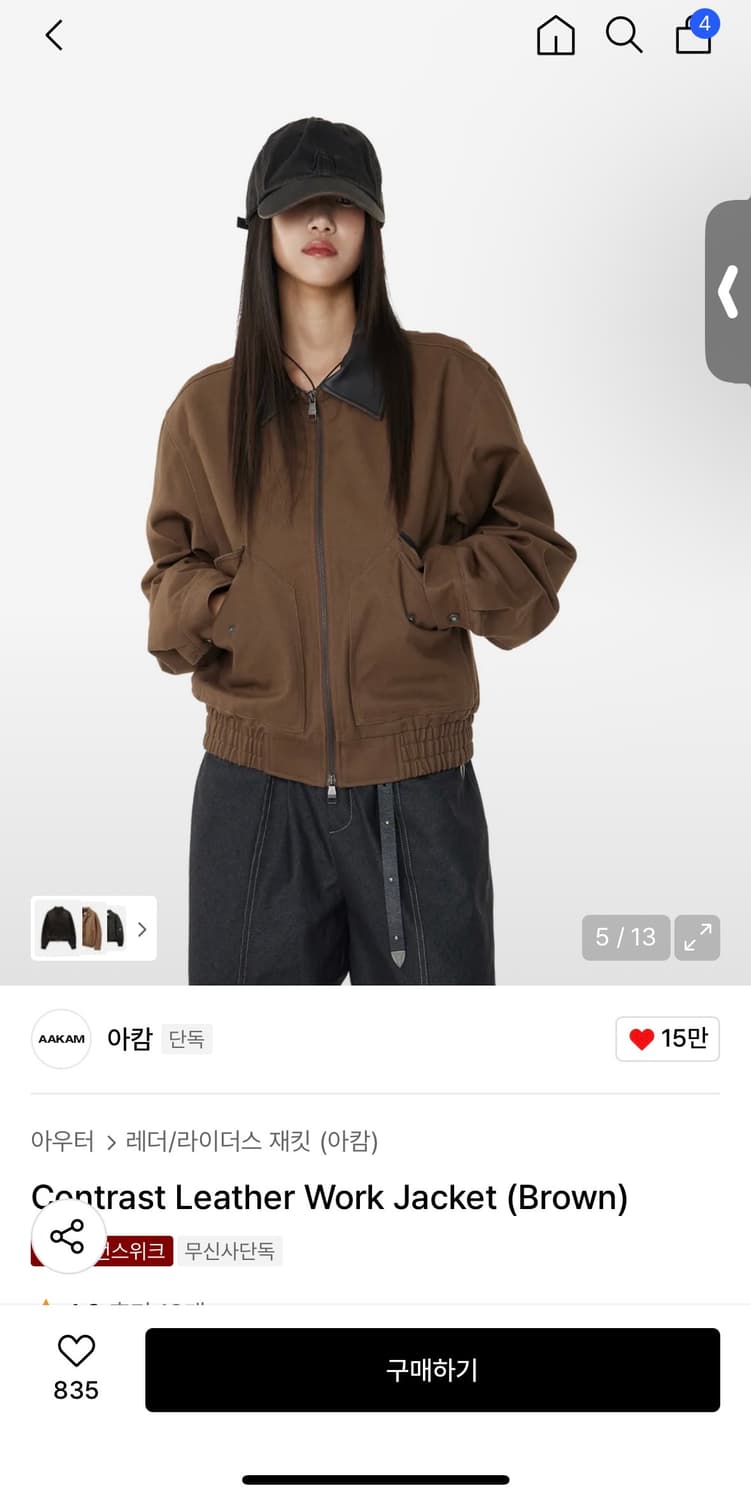Expand the thumbnail strip with the chevron
Image resolution: width=751 pixels, height=1500 pixels.
click(143, 929)
